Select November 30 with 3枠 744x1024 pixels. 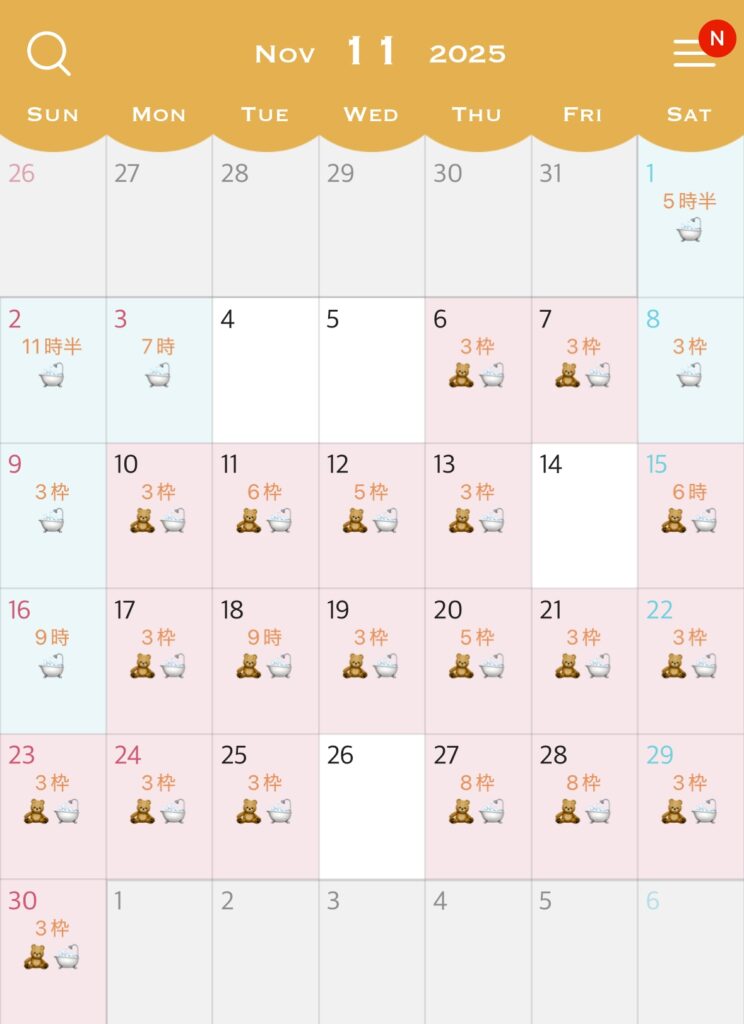[x=52, y=950]
